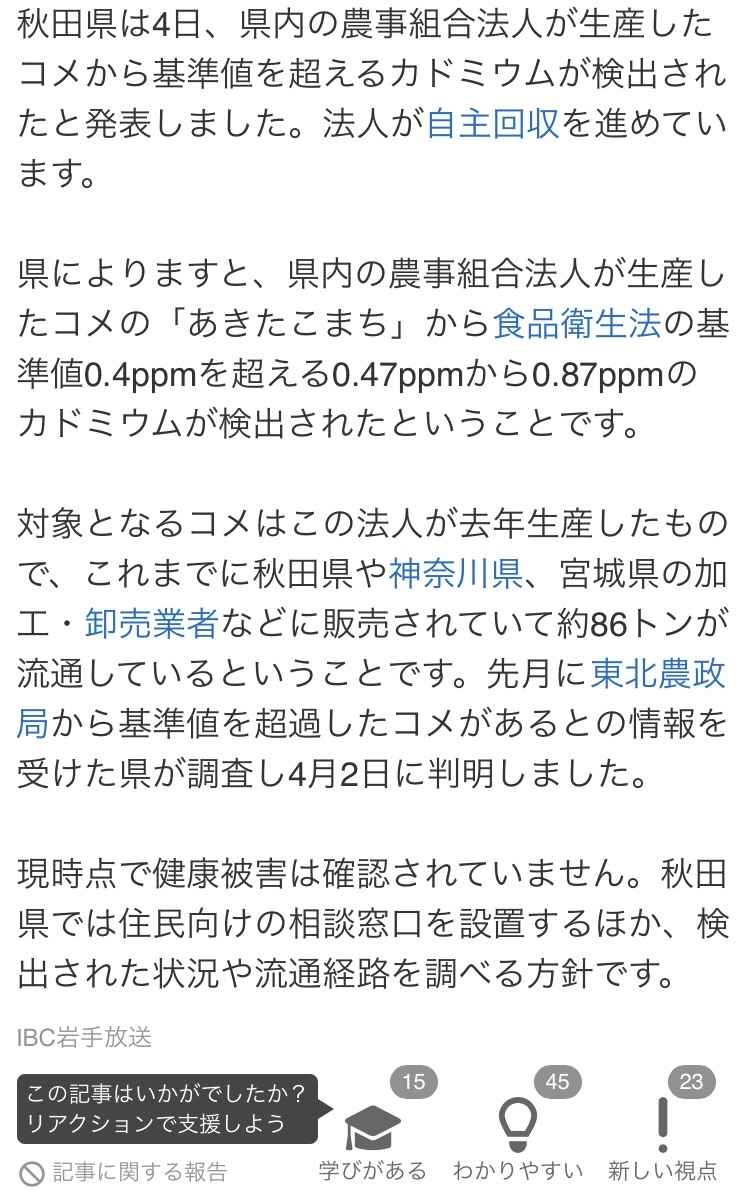Viewport: 750px width, 1194px height.
Task: Open the 東北農政局 keyword link
Action: point(657,674)
